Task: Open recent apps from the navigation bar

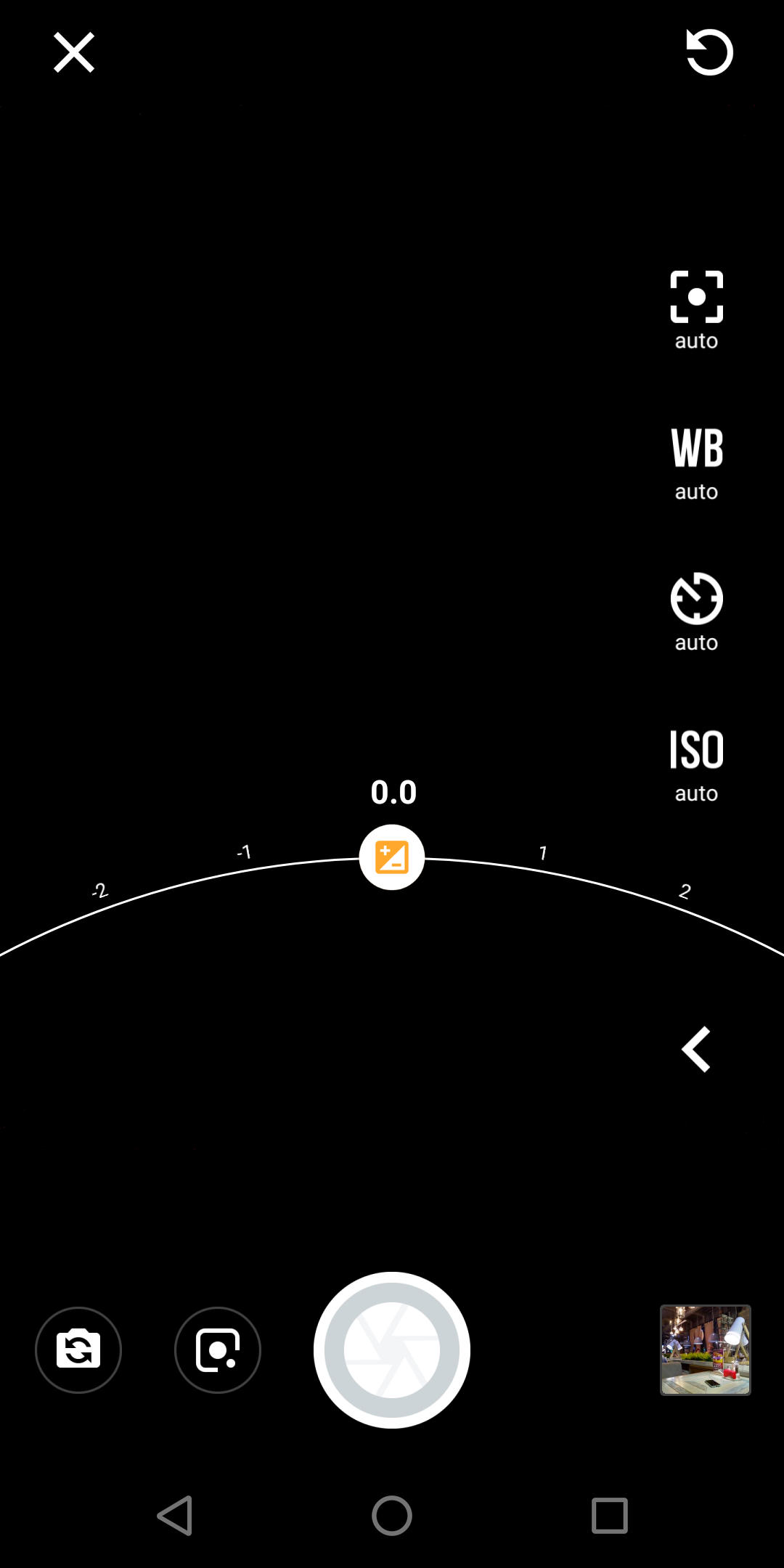Action: (610, 1516)
